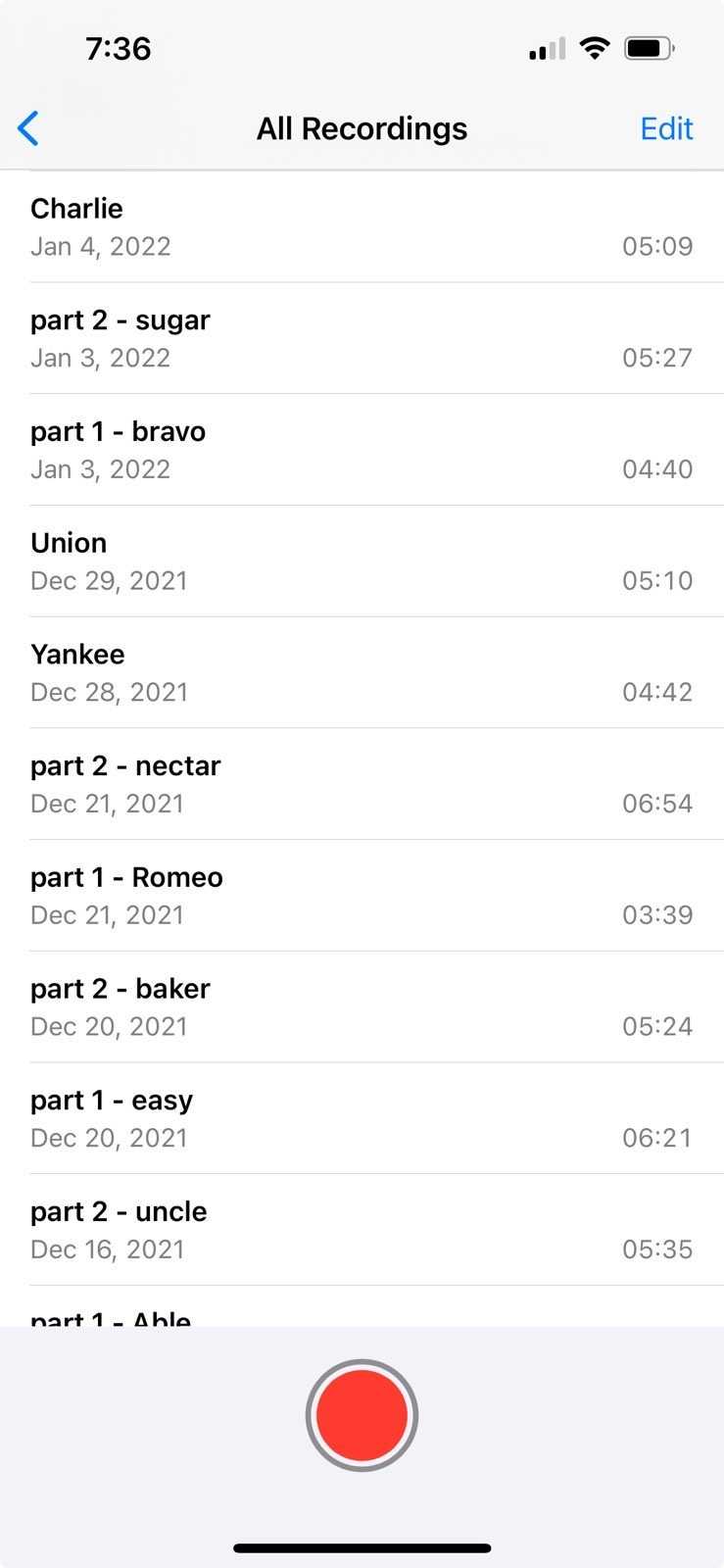Open the Yankee recording
The width and height of the screenshot is (724, 1568).
click(362, 673)
